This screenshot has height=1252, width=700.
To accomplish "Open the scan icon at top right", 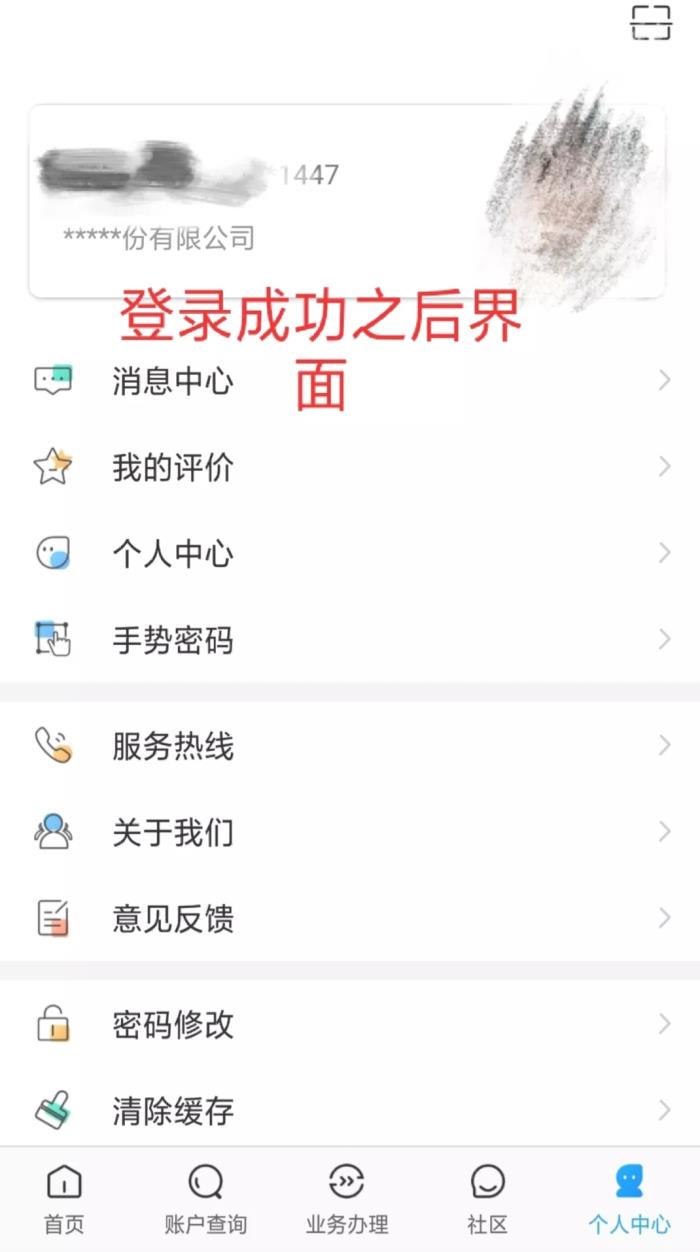I will tap(650, 22).
